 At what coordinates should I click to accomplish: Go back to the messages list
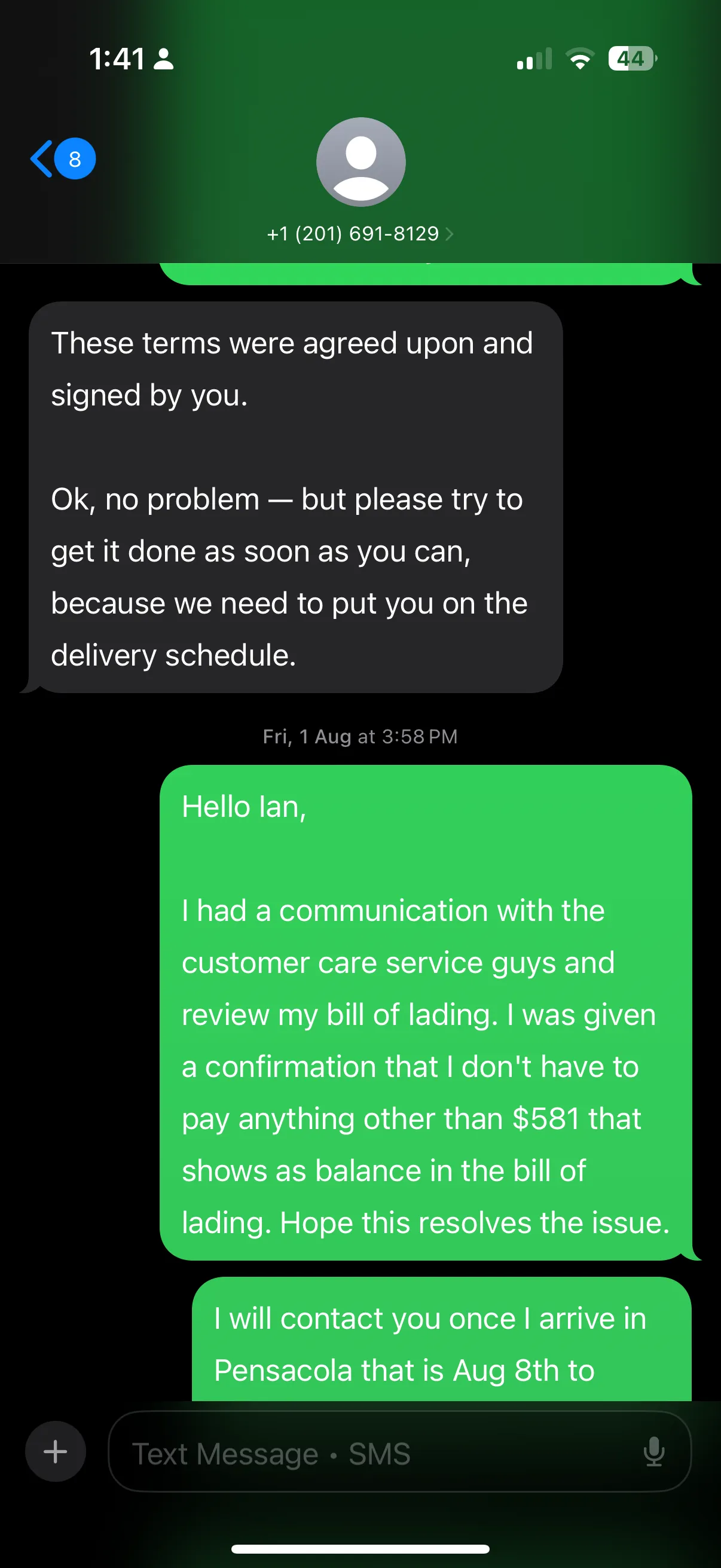click(62, 159)
